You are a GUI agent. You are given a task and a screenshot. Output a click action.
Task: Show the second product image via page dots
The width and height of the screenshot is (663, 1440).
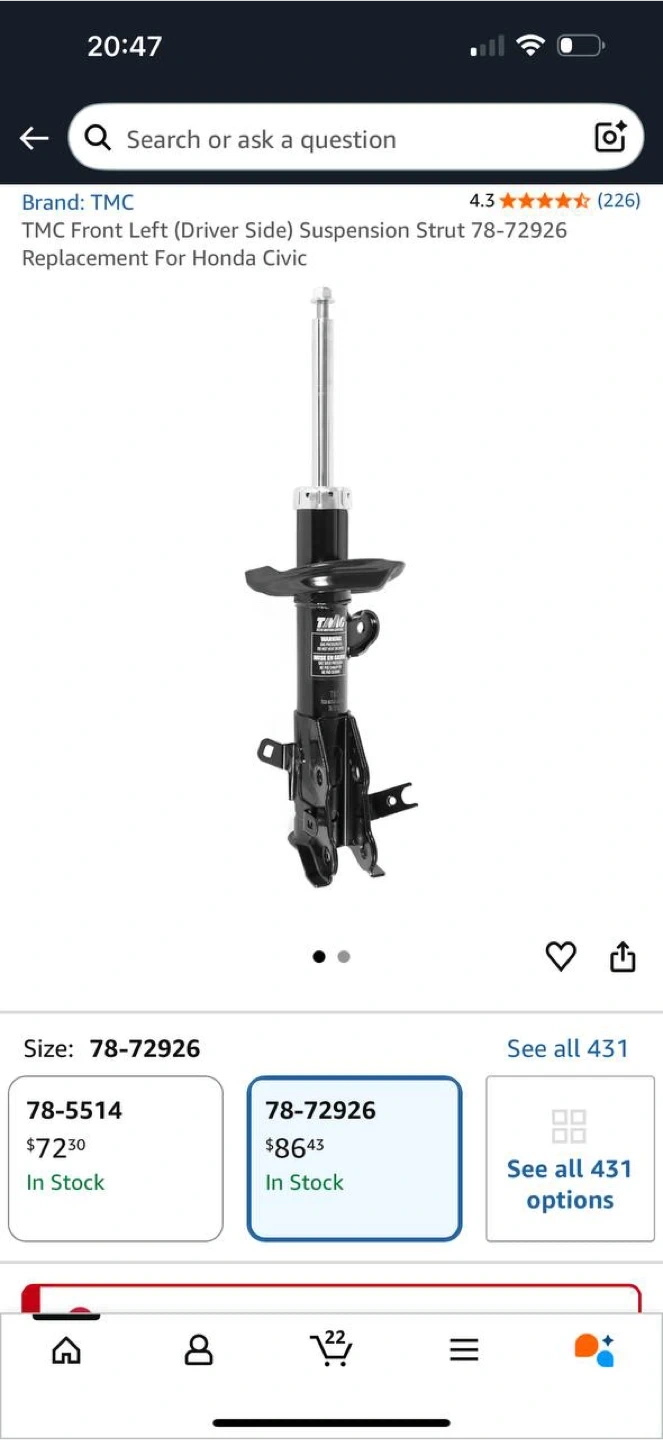click(x=344, y=957)
